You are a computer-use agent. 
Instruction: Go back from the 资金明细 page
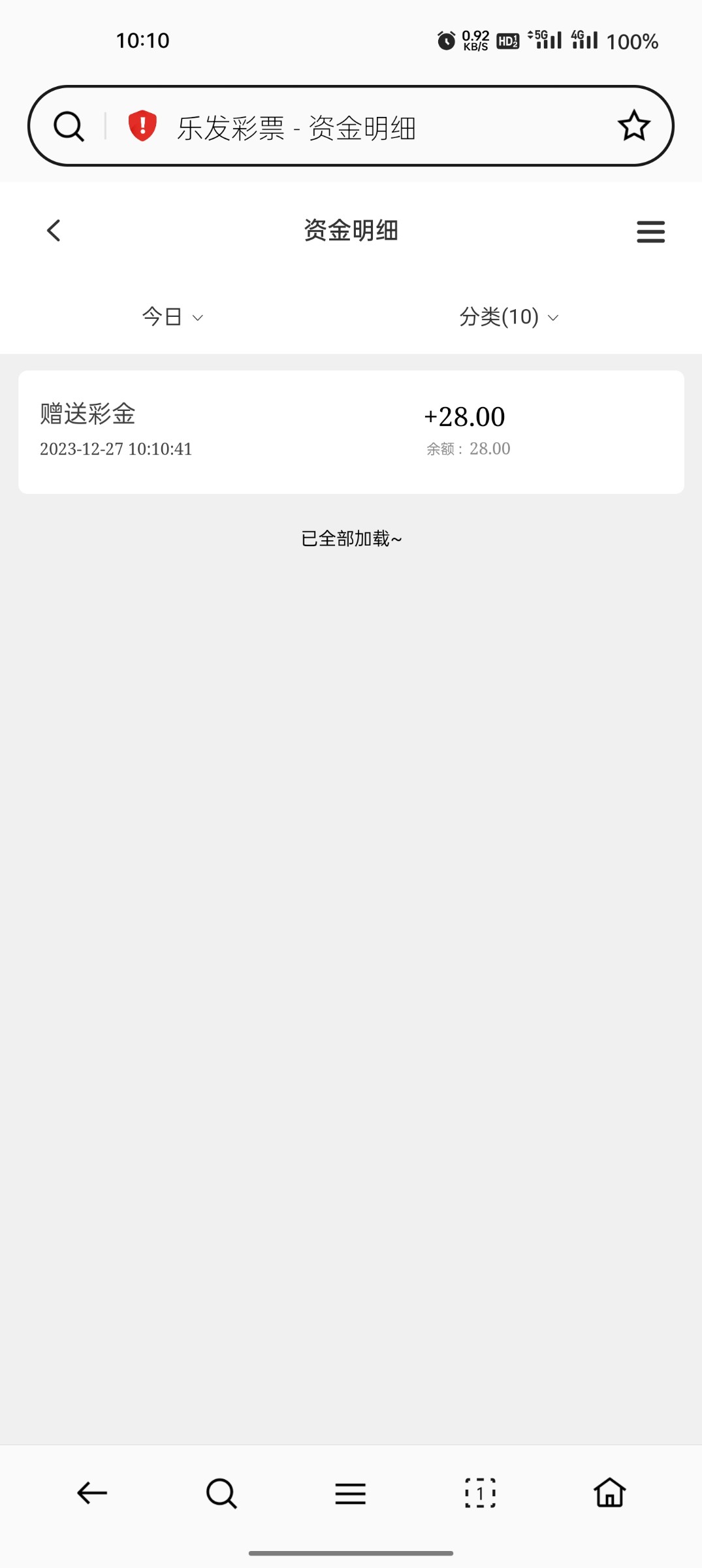(x=54, y=231)
